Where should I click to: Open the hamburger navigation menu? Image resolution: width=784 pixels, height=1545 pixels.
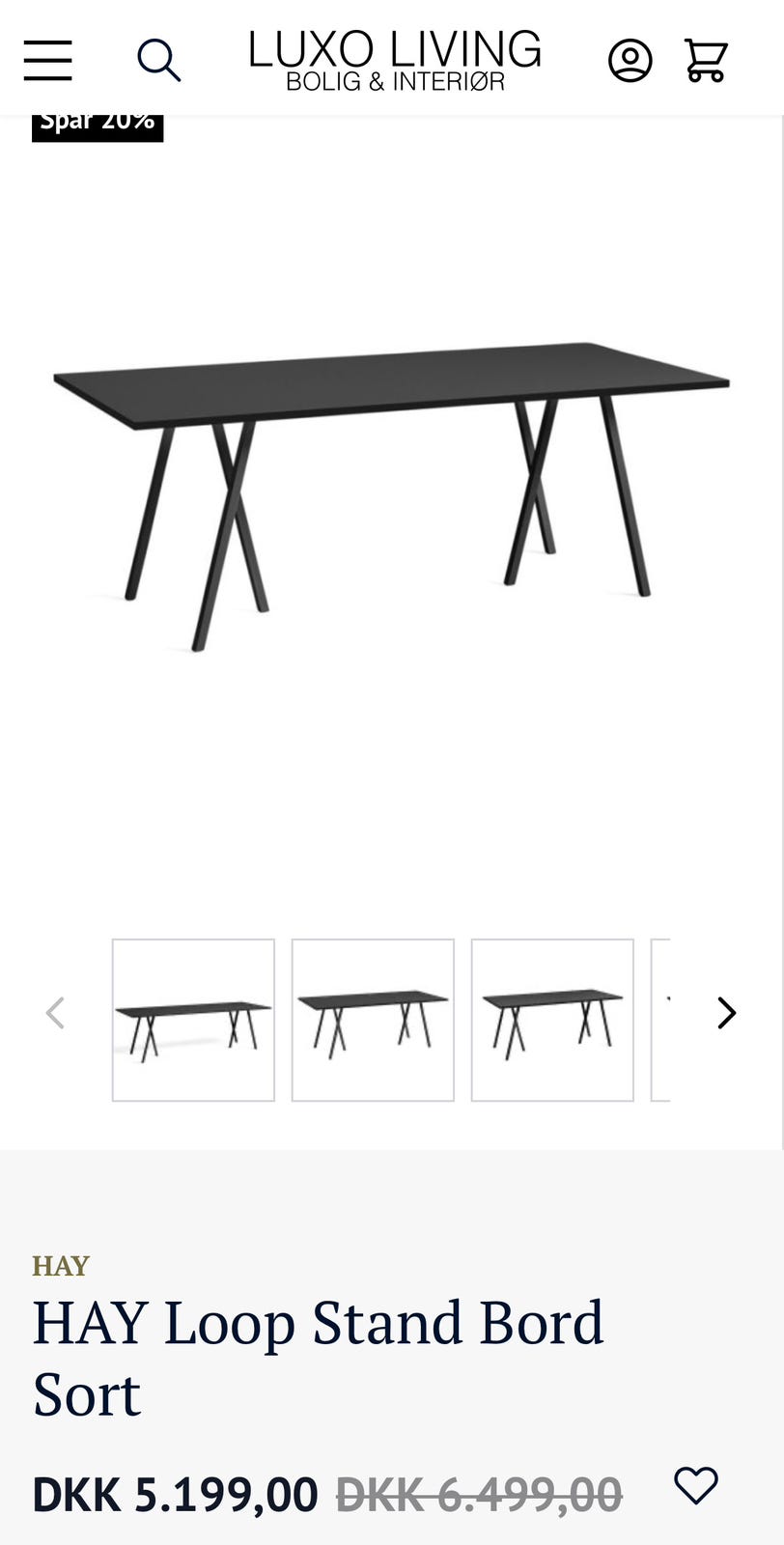point(48,60)
